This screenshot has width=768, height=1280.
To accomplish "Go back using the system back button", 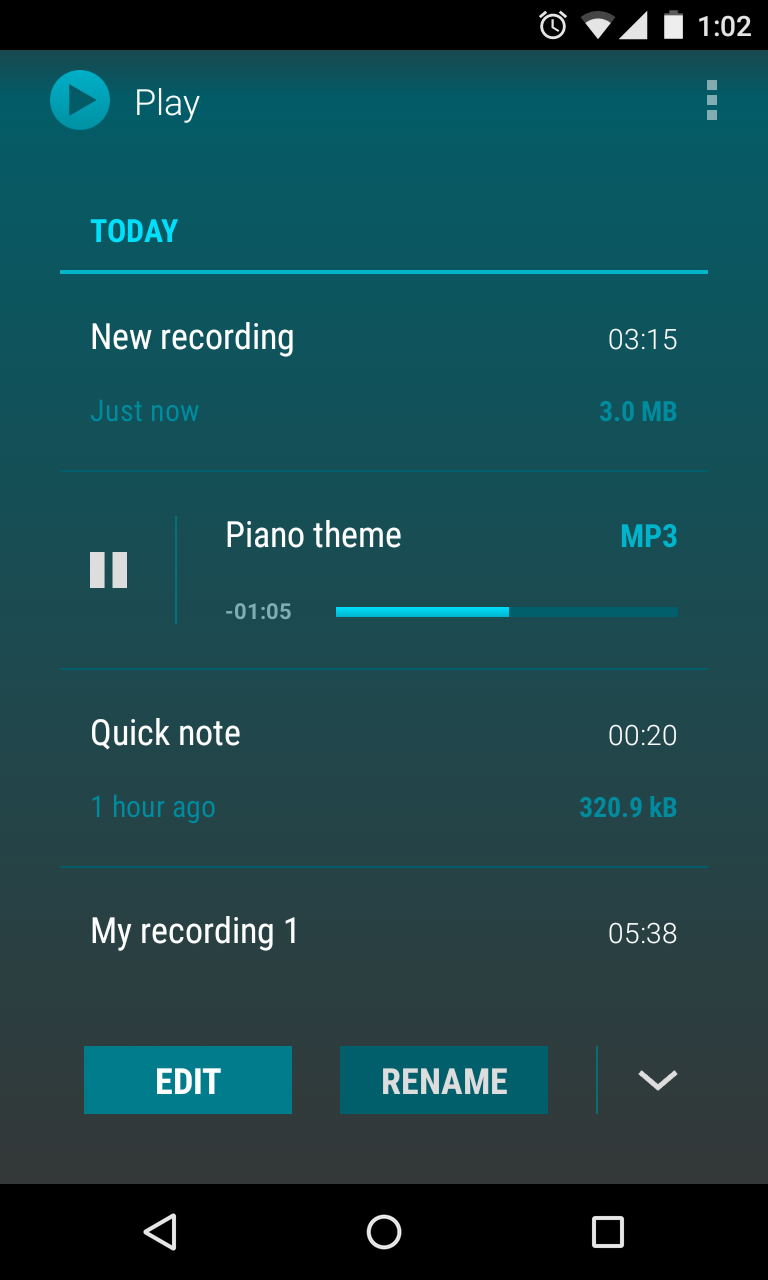I will (160, 1232).
